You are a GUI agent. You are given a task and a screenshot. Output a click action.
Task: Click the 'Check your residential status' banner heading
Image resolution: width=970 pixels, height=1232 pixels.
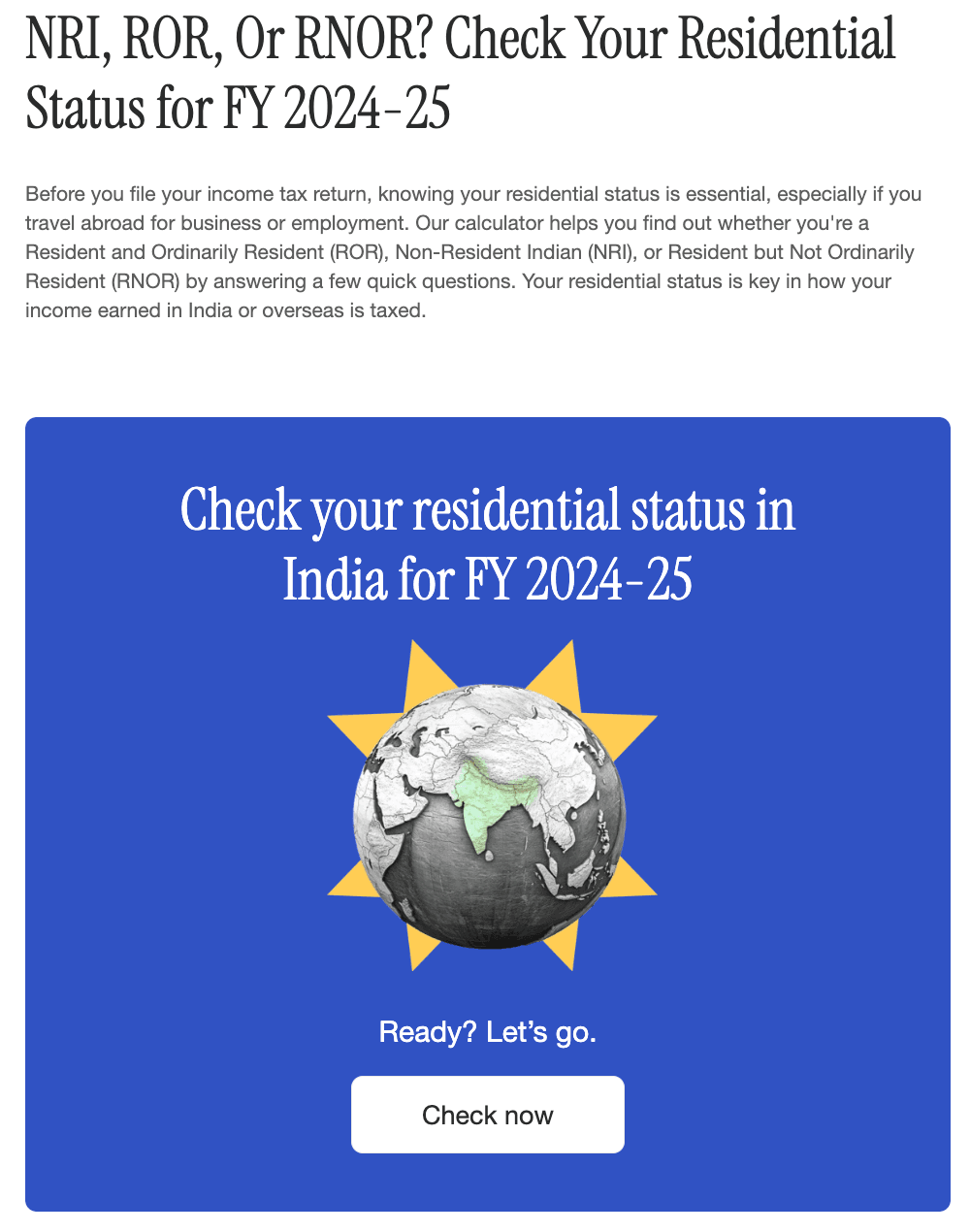487,509
